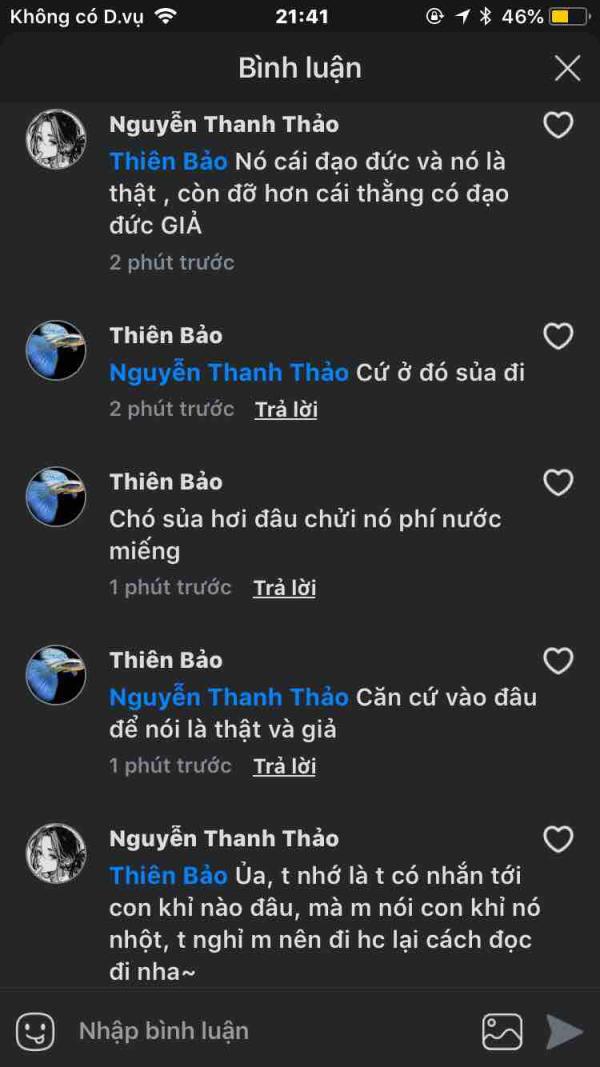
Task: Send the comment with the arrow icon
Action: click(x=564, y=1031)
